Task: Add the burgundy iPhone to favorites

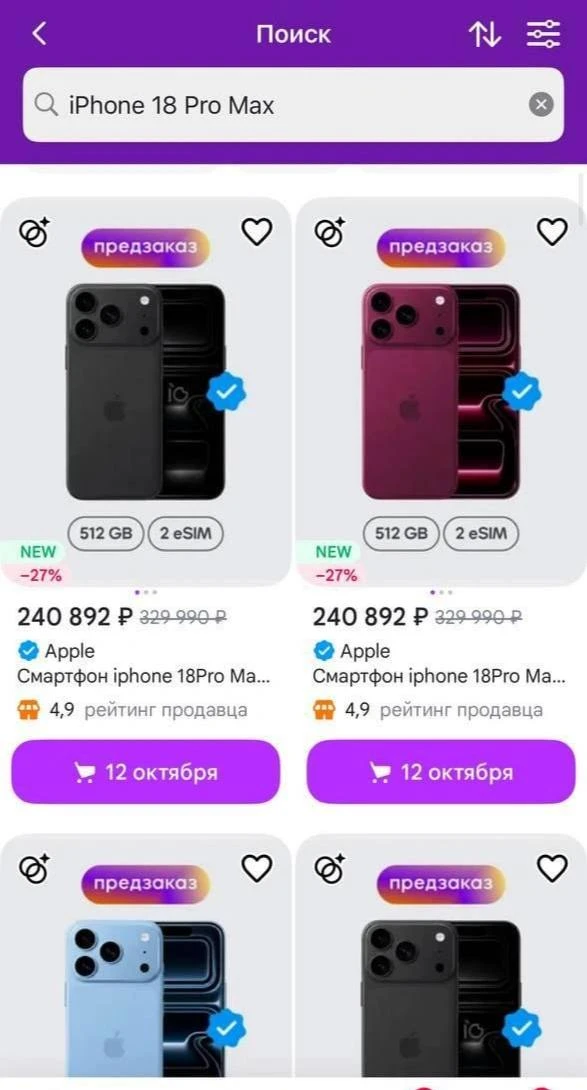Action: (x=552, y=231)
